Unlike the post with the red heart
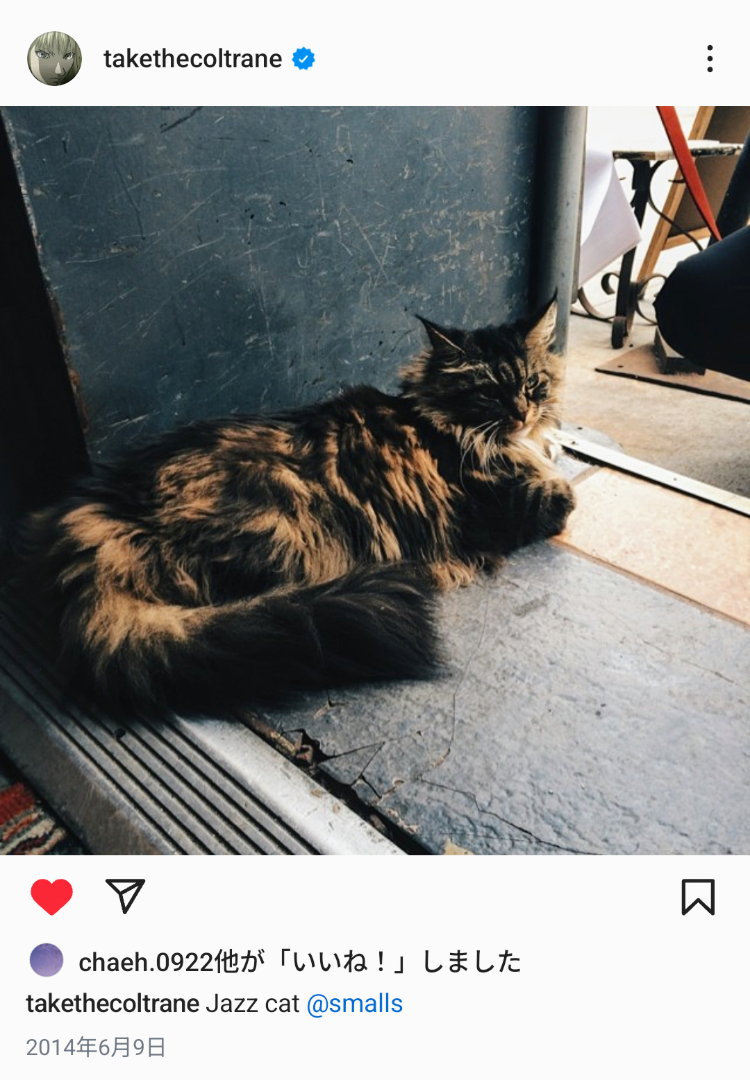The image size is (750, 1080). point(52,897)
